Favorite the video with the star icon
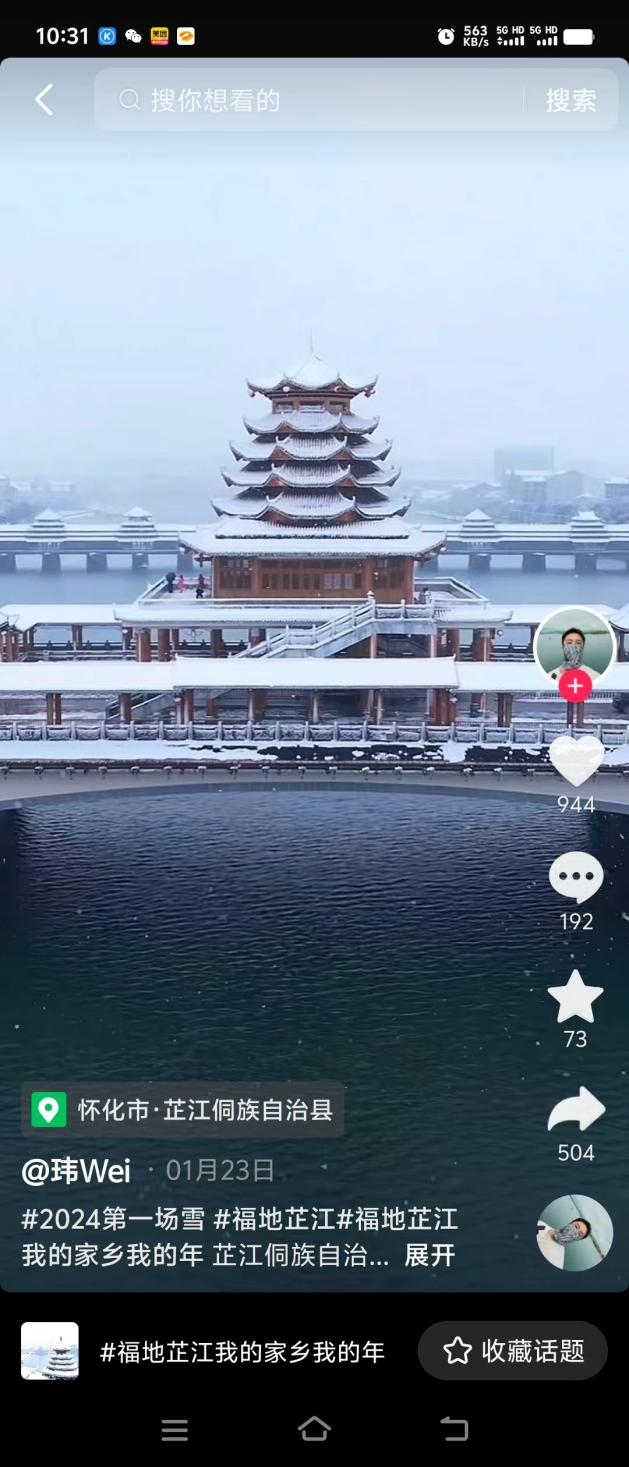629x1467 pixels. pyautogui.click(x=575, y=997)
